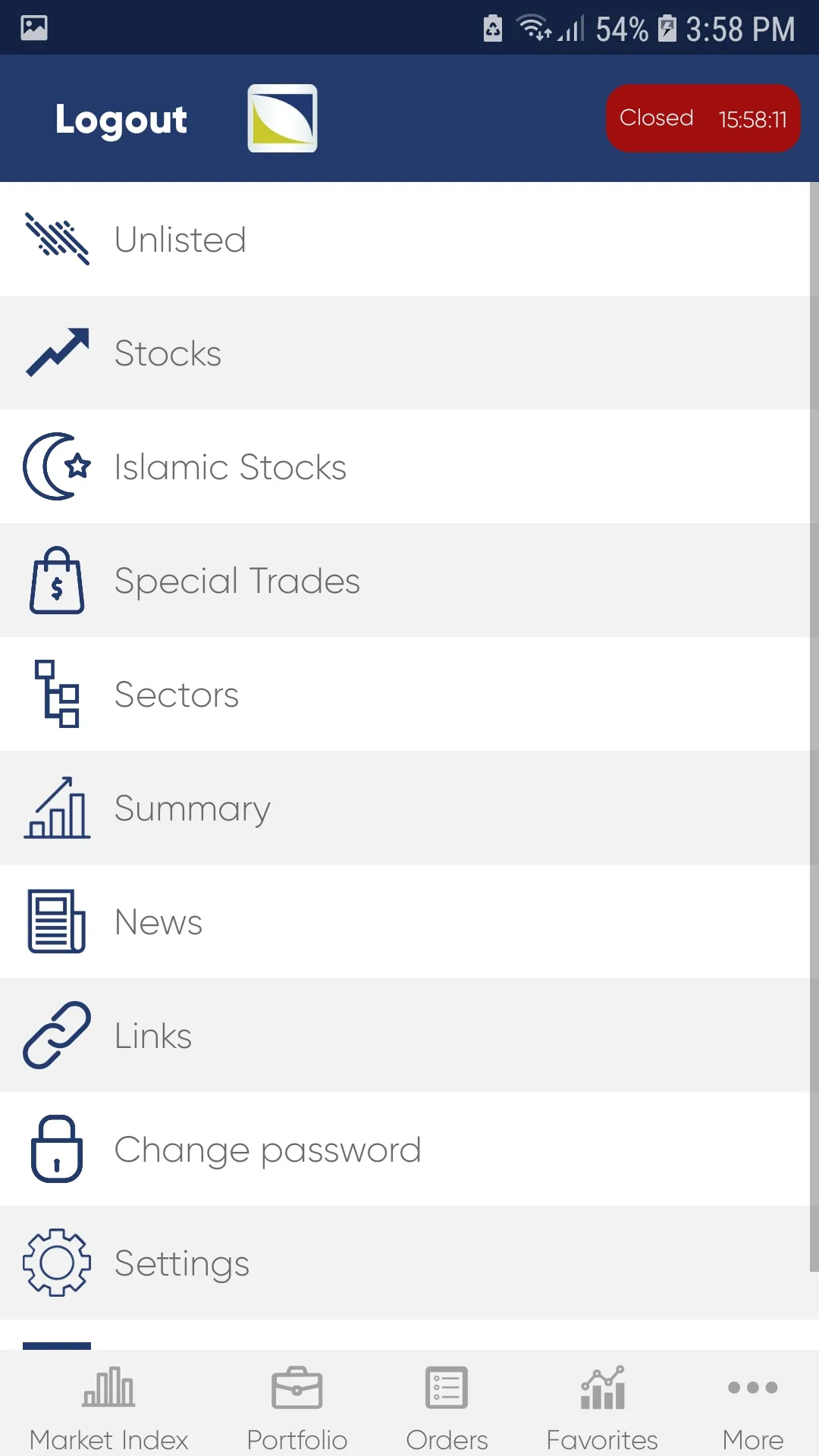Viewport: 819px width, 1456px height.
Task: Switch to the Favorites tab
Action: (601, 1403)
